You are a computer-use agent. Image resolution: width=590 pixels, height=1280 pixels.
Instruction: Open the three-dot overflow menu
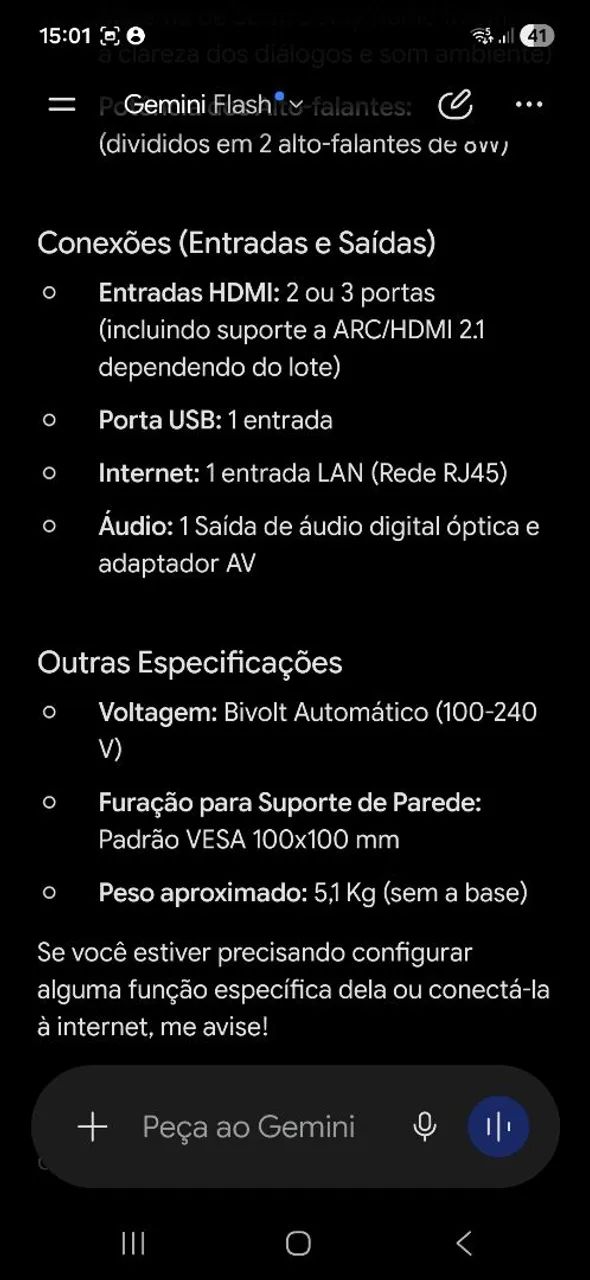(528, 104)
